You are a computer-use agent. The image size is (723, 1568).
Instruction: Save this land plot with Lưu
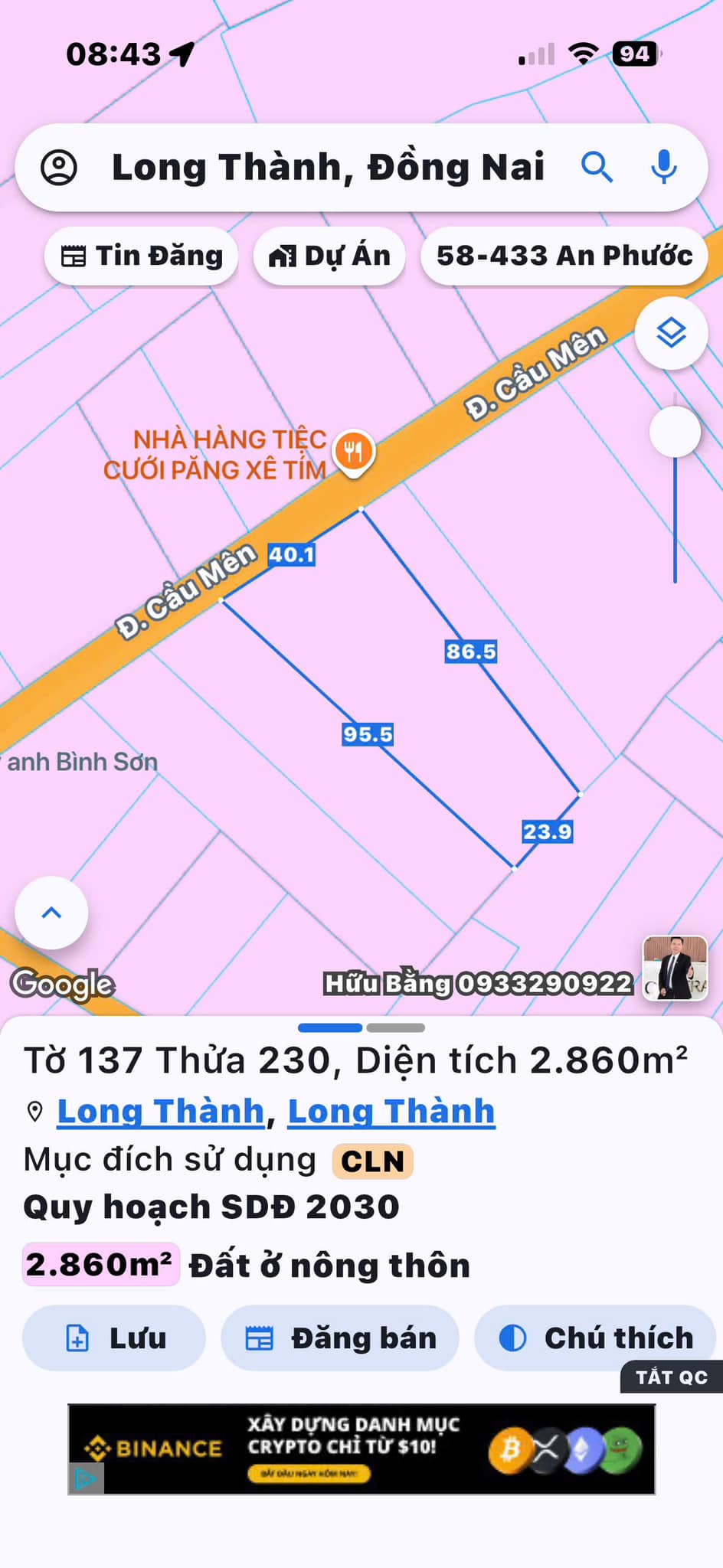coord(114,1338)
